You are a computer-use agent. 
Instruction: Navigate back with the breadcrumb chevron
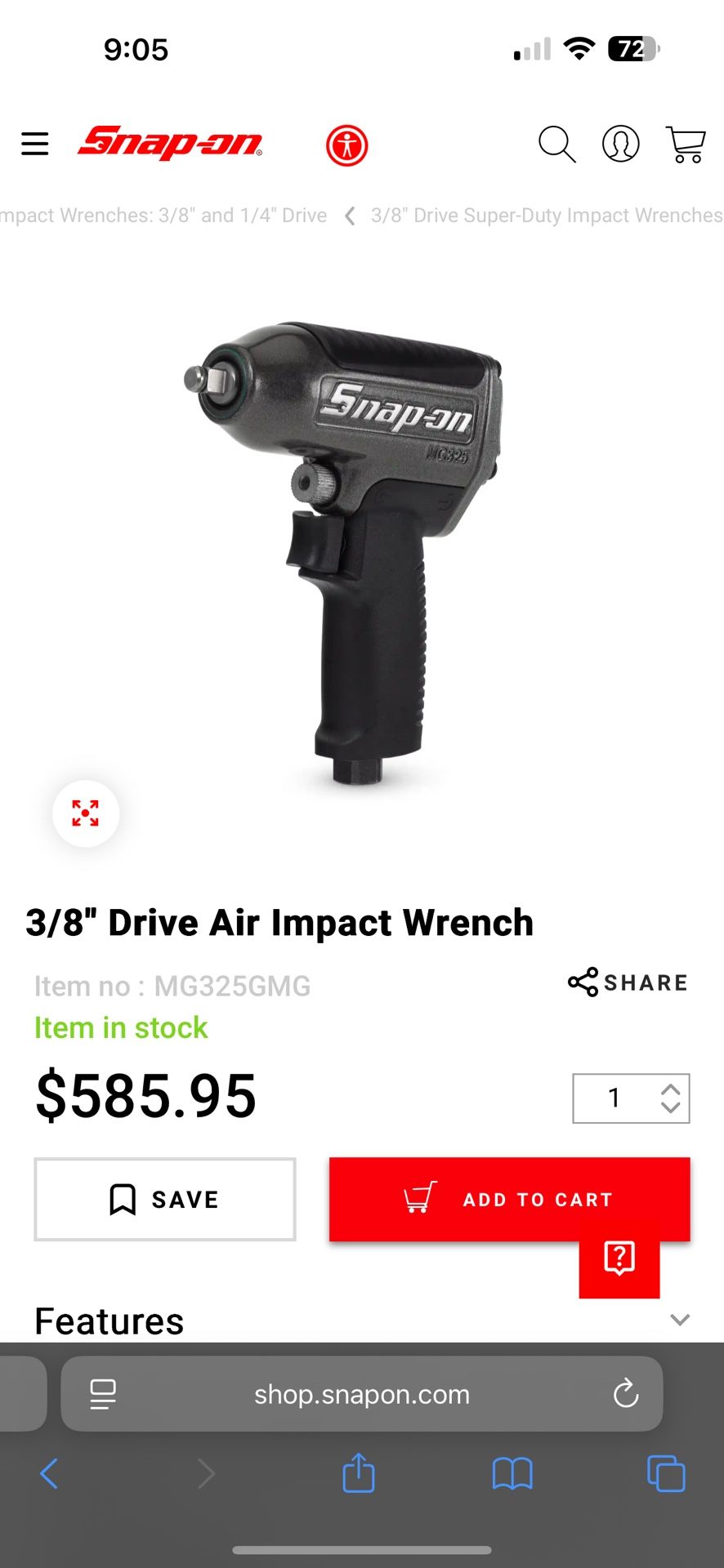coord(348,215)
